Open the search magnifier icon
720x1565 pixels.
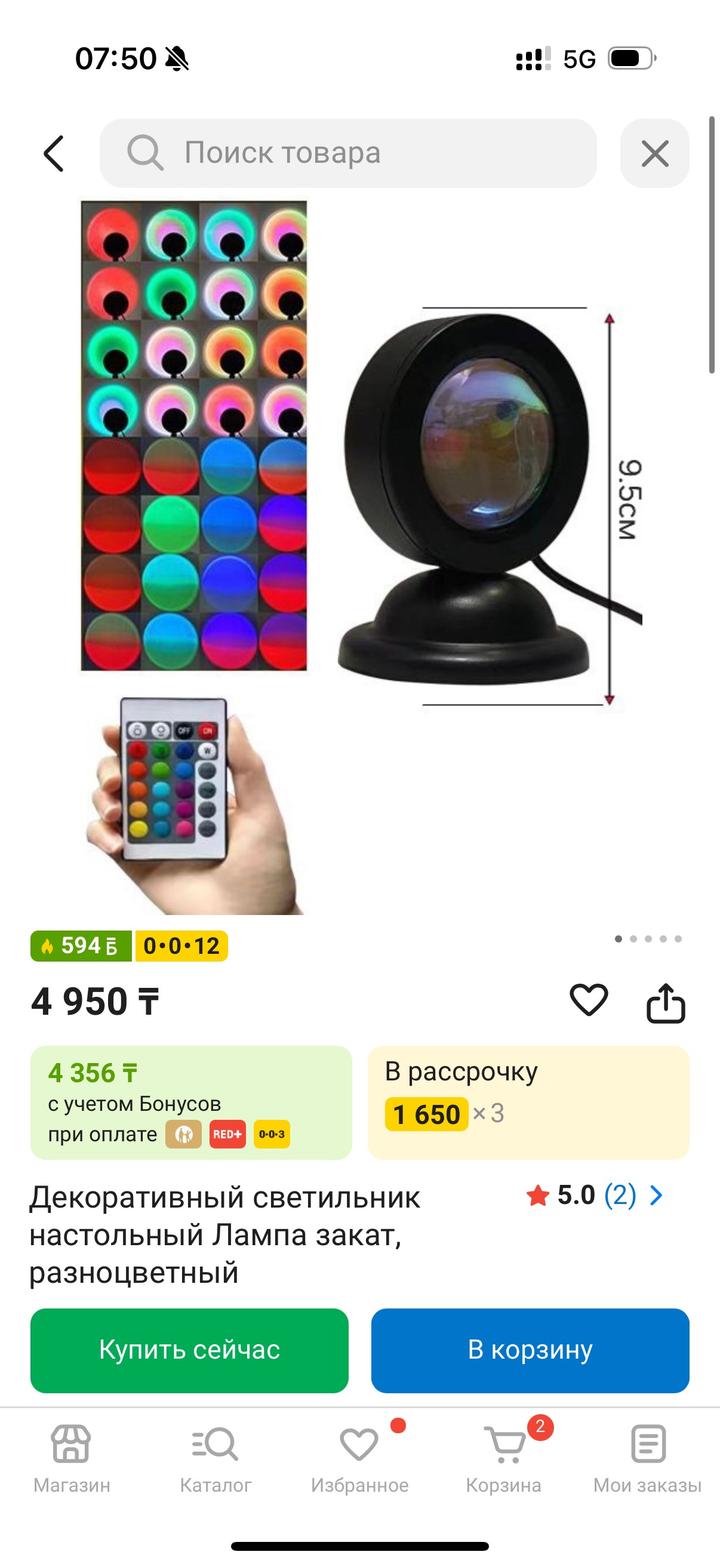click(x=143, y=153)
